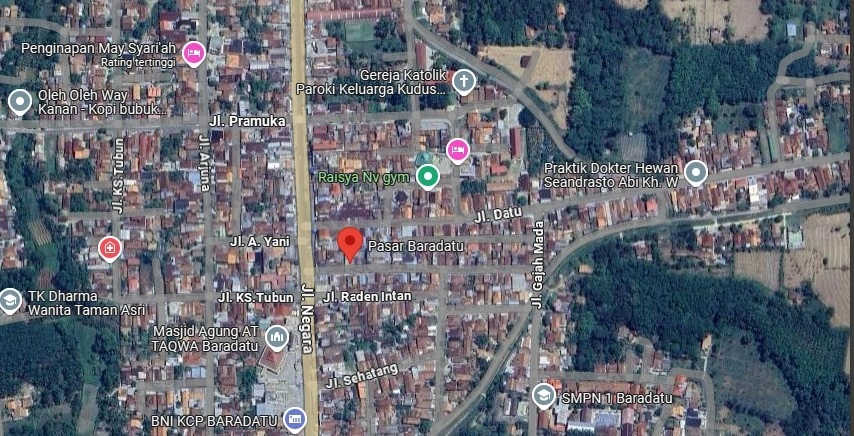Viewport: 854px width, 436px height.
Task: Select the TK Dharma Wanita Taman Asri pin
Action: point(10,300)
